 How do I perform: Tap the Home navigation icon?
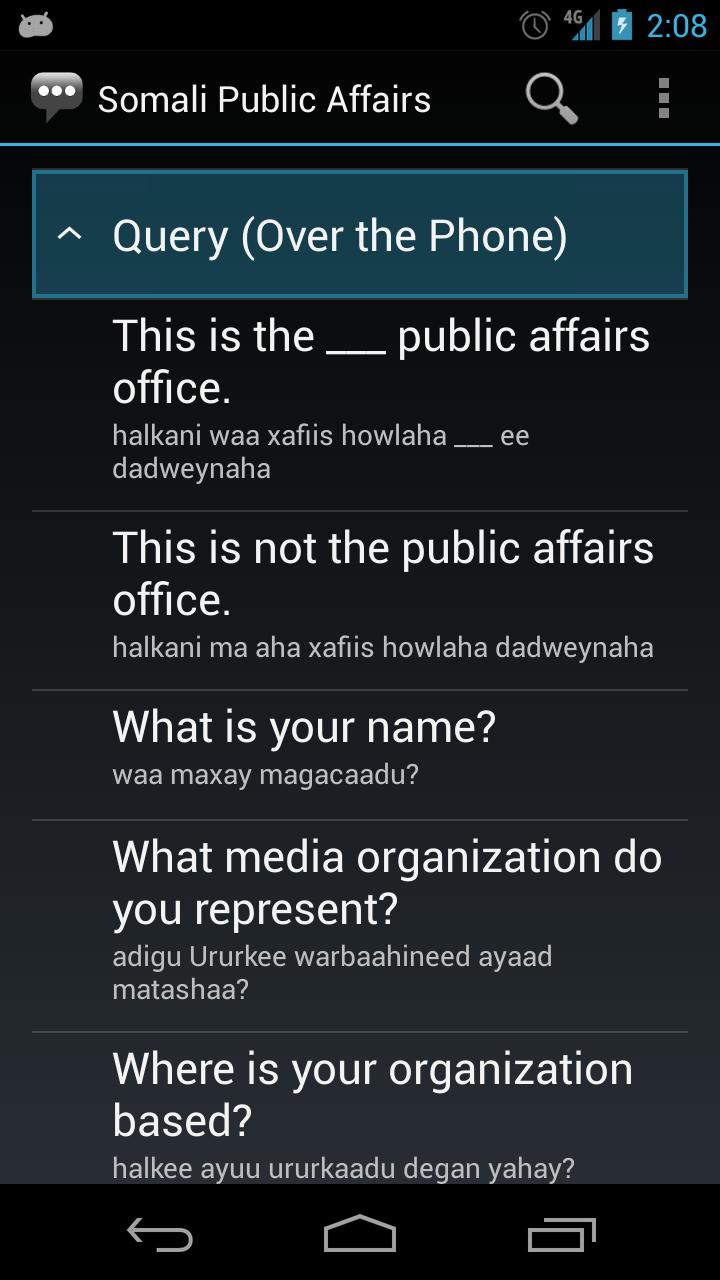coord(360,1236)
